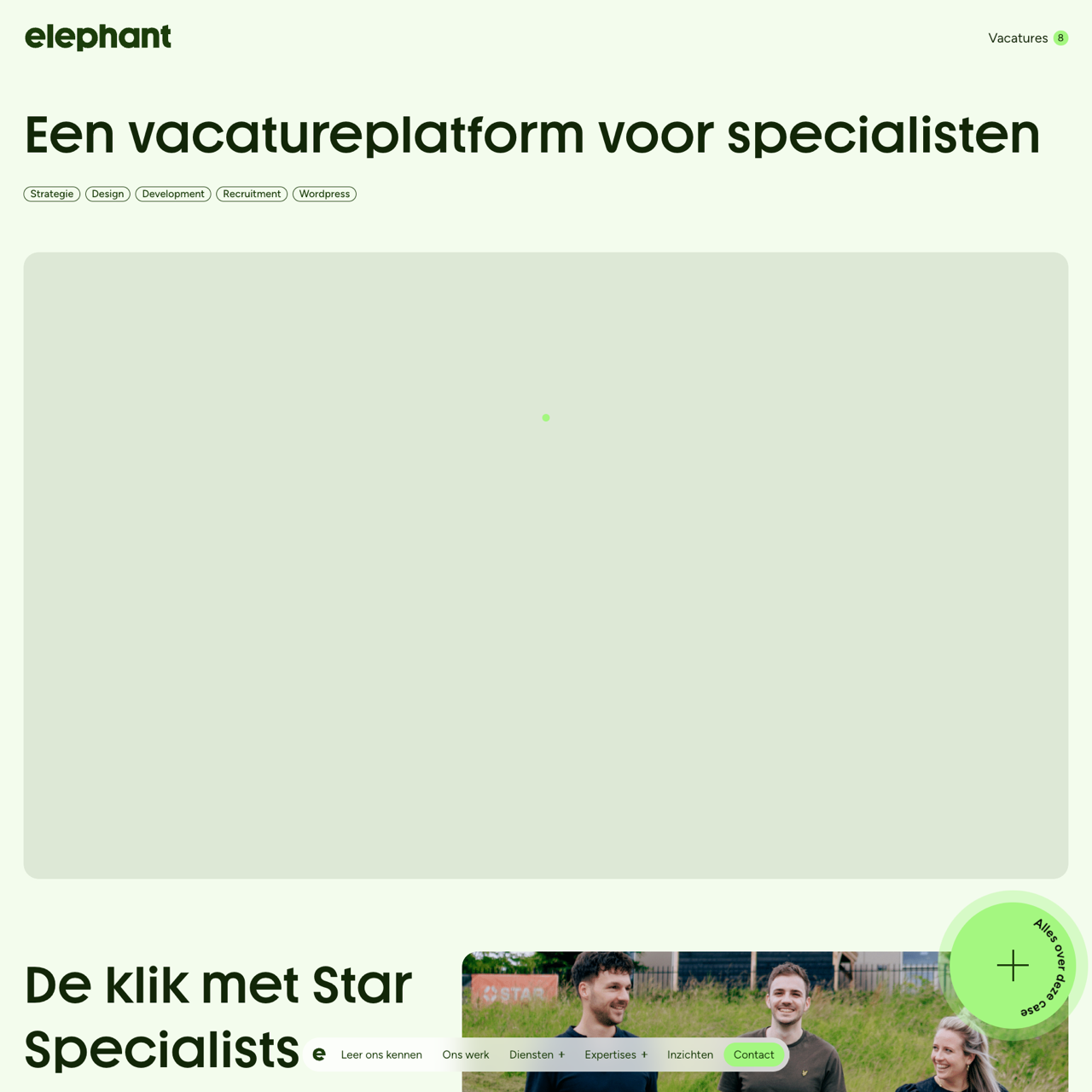Open Alles over deze case plus button

(1013, 965)
